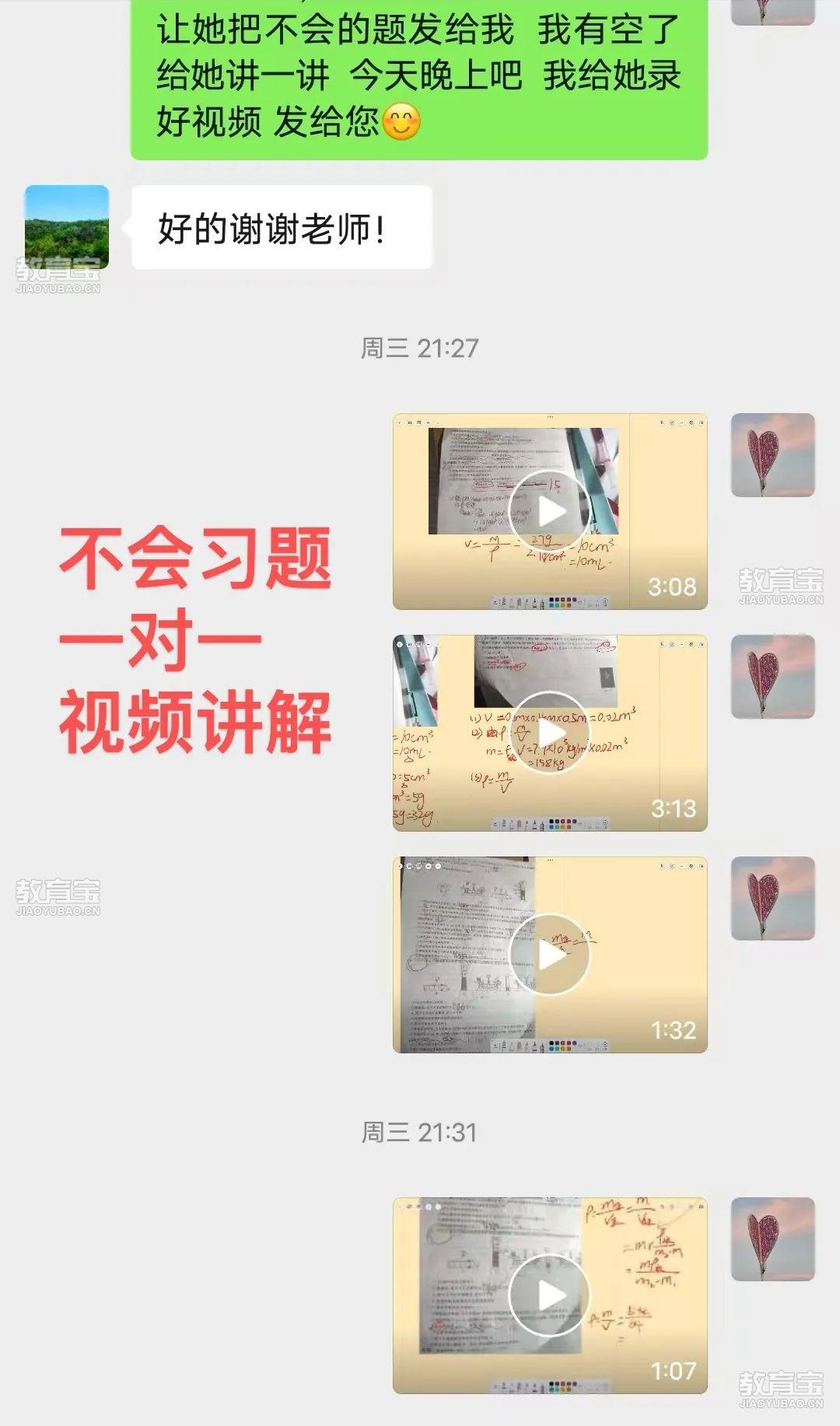The width and height of the screenshot is (840, 1426).
Task: Play the 3:13 video message
Action: coord(550,733)
